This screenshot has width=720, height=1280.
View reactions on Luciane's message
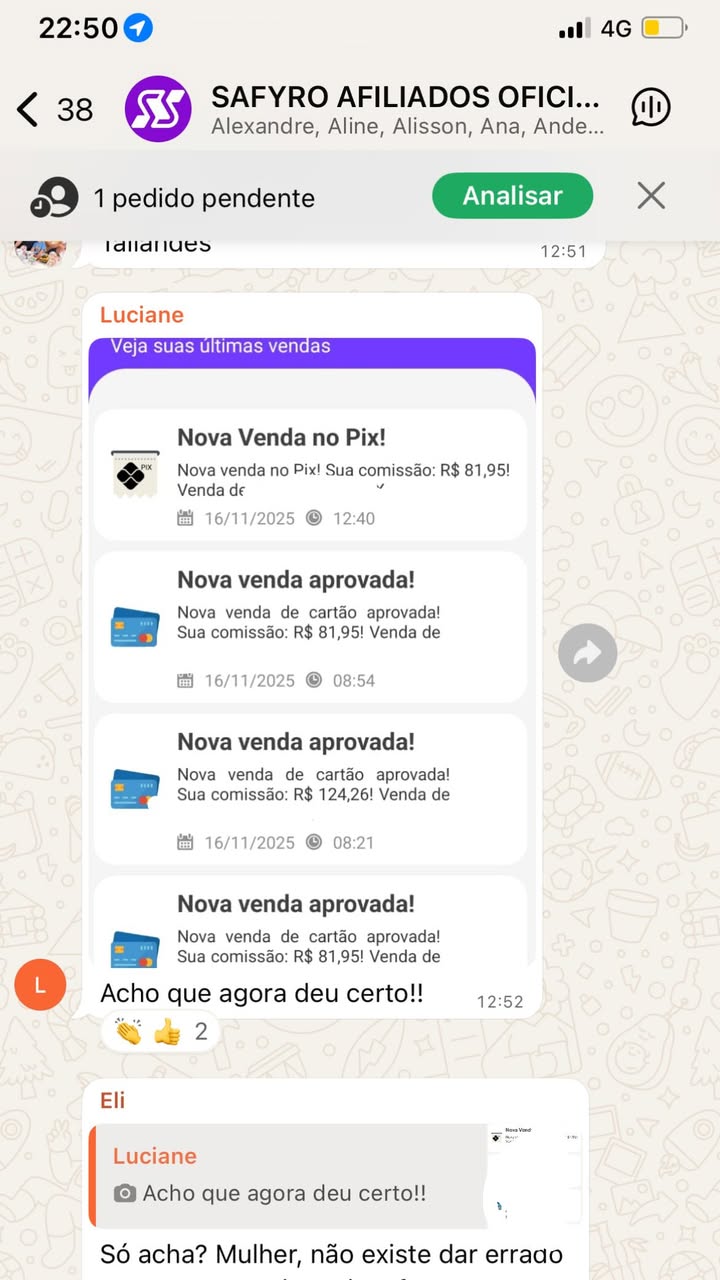pyautogui.click(x=160, y=1031)
